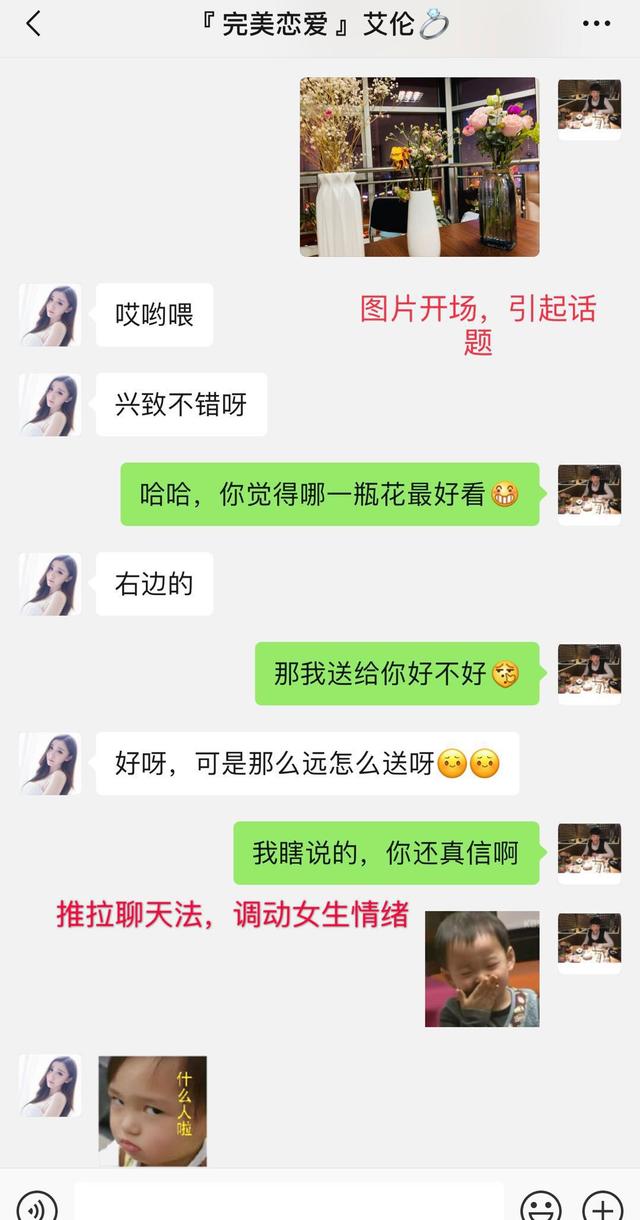The height and width of the screenshot is (1220, 640).
Task: Open own avatar beside 那我送给你好不好 message
Action: pos(589,674)
